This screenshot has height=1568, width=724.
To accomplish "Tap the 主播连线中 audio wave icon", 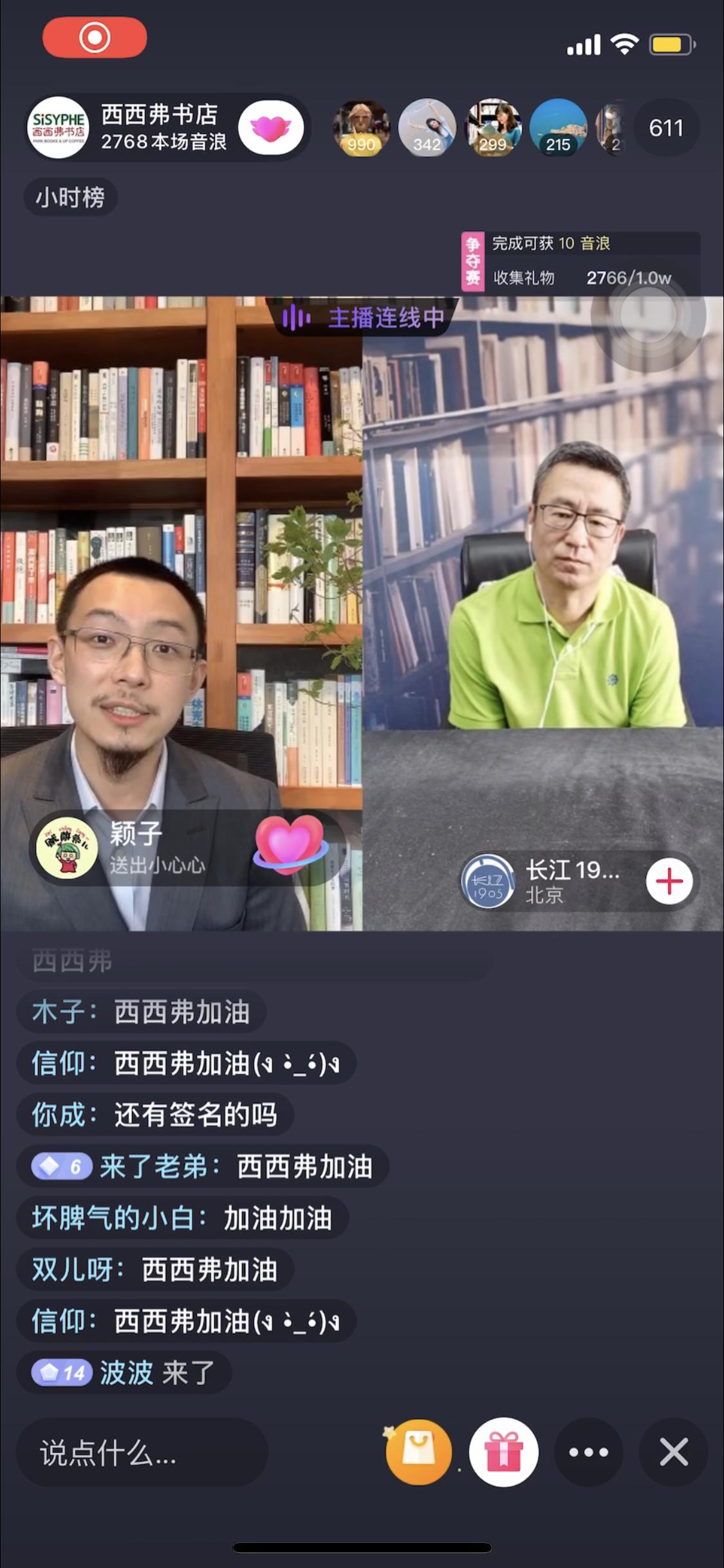I will pos(298,316).
